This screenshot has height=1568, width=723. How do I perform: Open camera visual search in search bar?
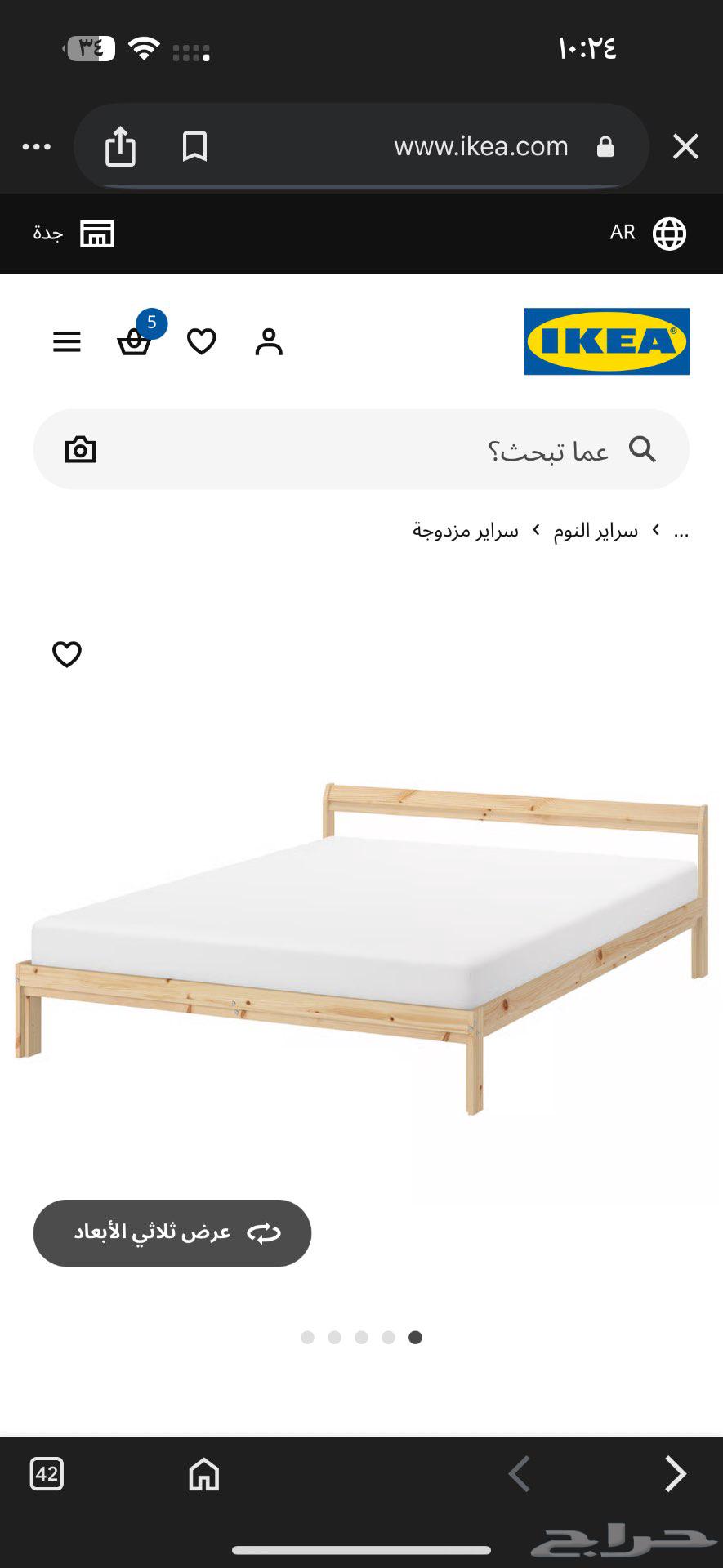[80, 448]
